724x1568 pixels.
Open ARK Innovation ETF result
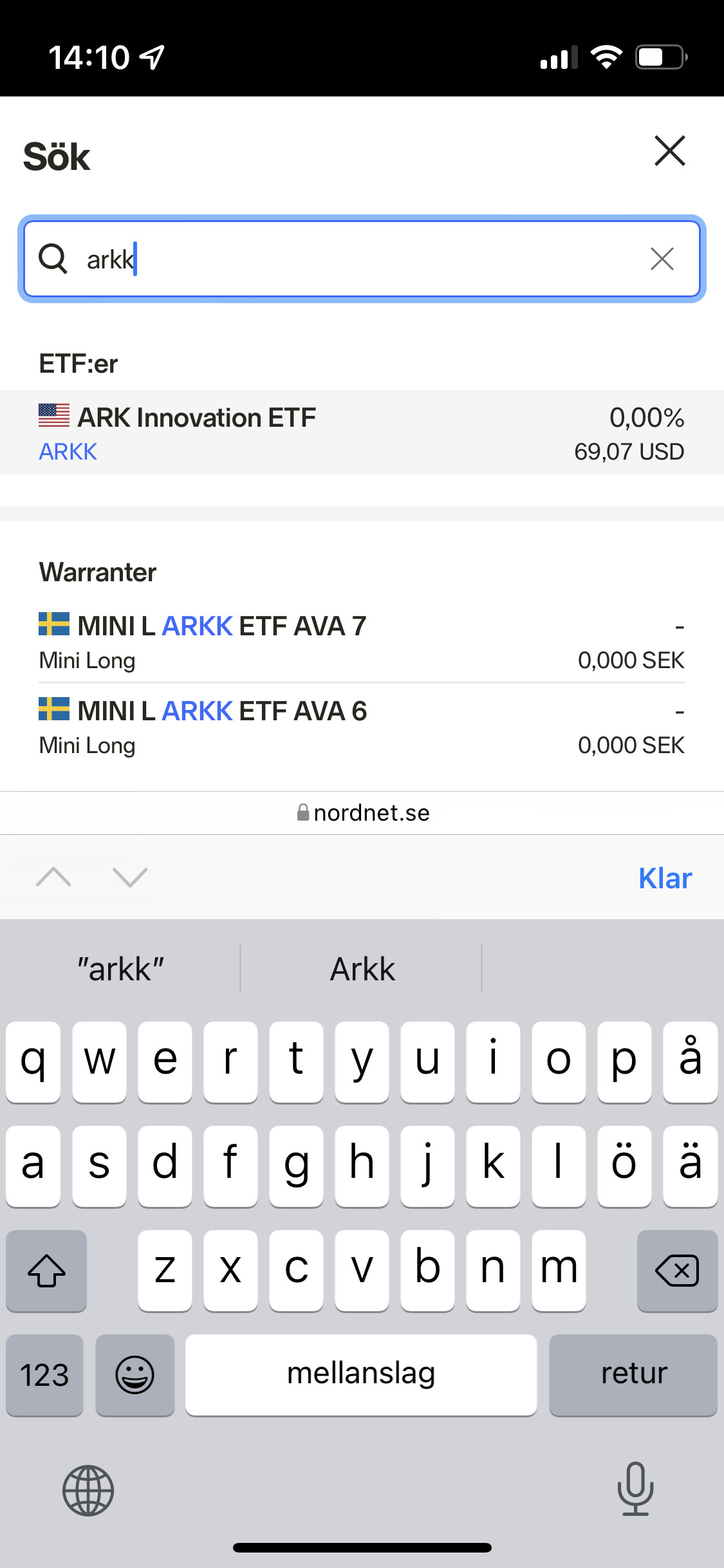361,433
